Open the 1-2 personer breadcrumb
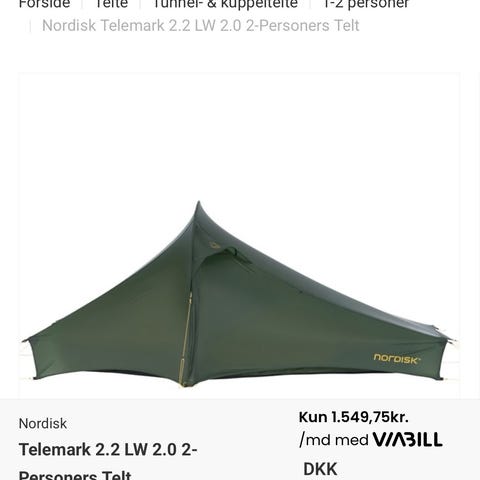The width and height of the screenshot is (480, 480). click(366, 4)
